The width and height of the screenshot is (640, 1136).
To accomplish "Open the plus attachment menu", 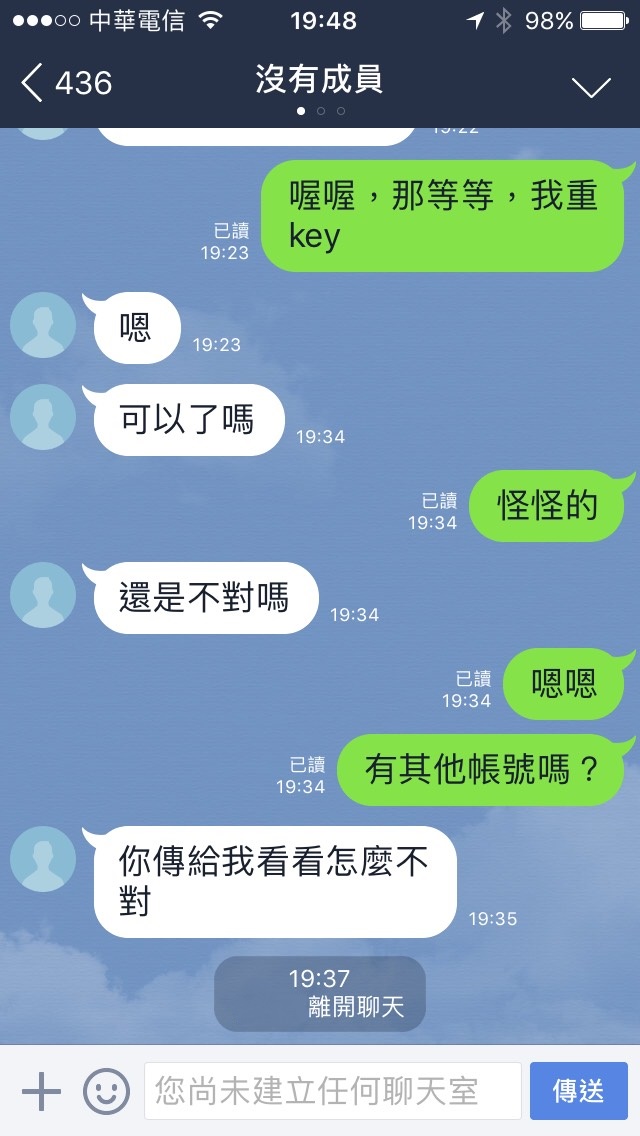I will (x=41, y=1091).
